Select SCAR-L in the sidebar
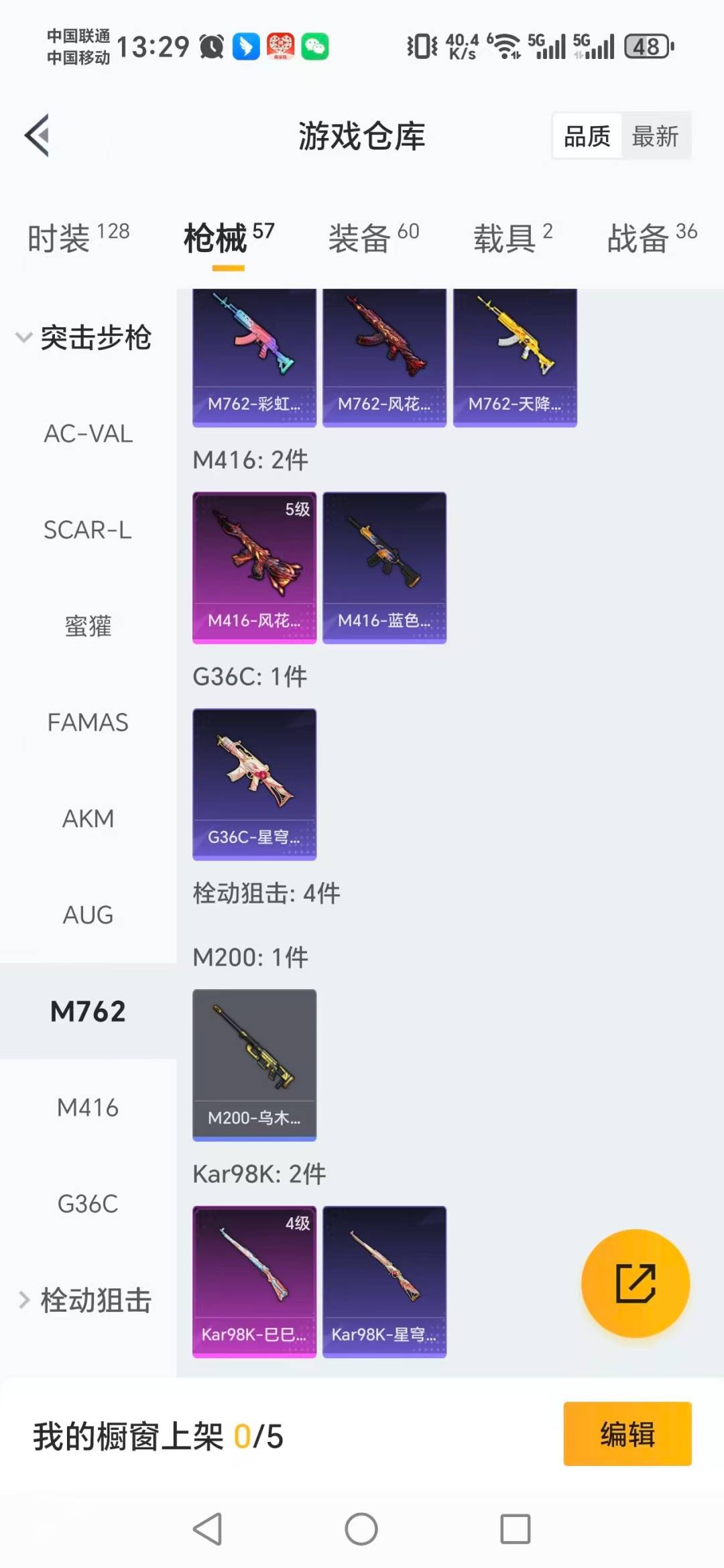 pos(88,530)
